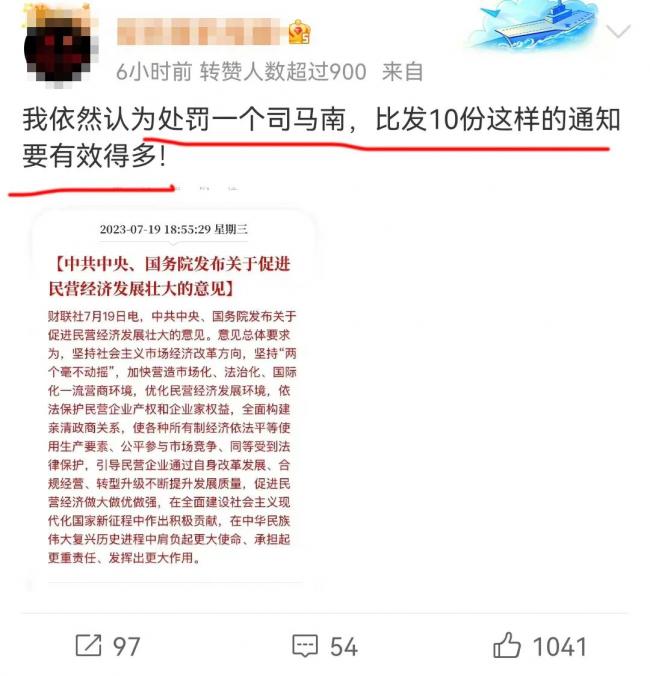Expand the post options chevron

[619, 32]
